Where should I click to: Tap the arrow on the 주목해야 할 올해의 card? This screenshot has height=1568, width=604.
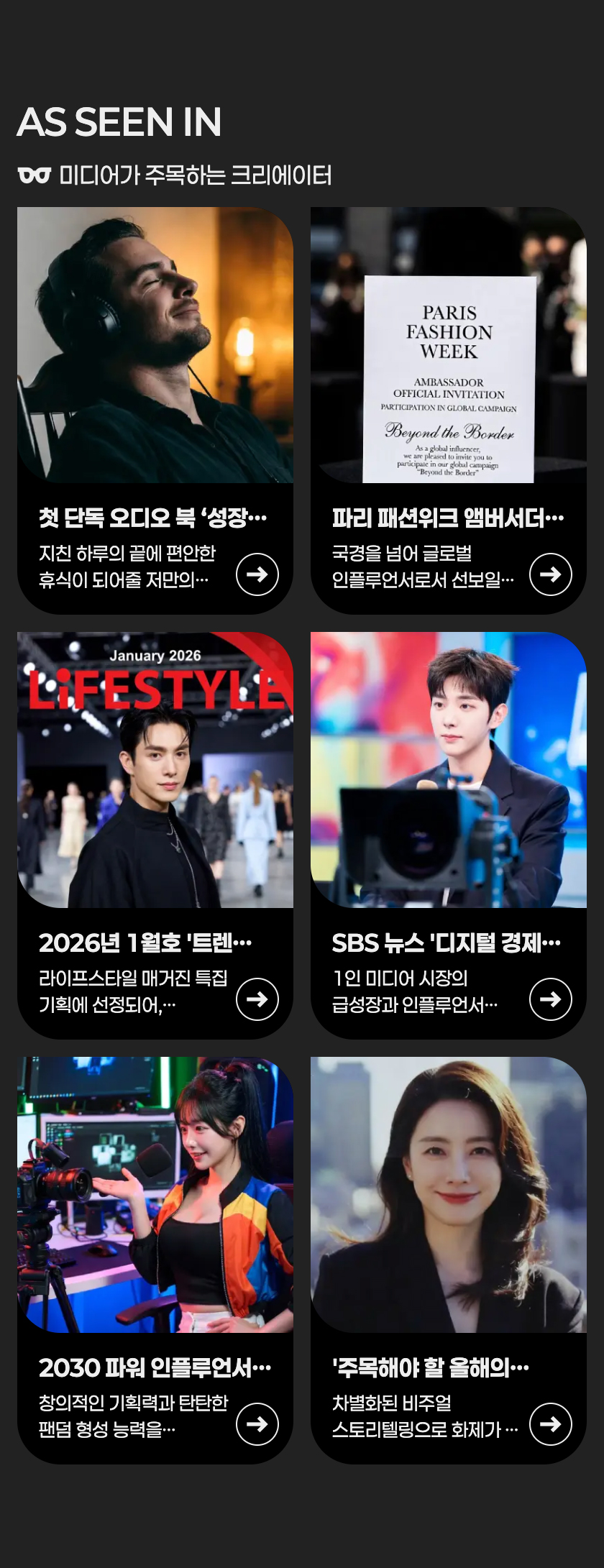(x=551, y=1424)
